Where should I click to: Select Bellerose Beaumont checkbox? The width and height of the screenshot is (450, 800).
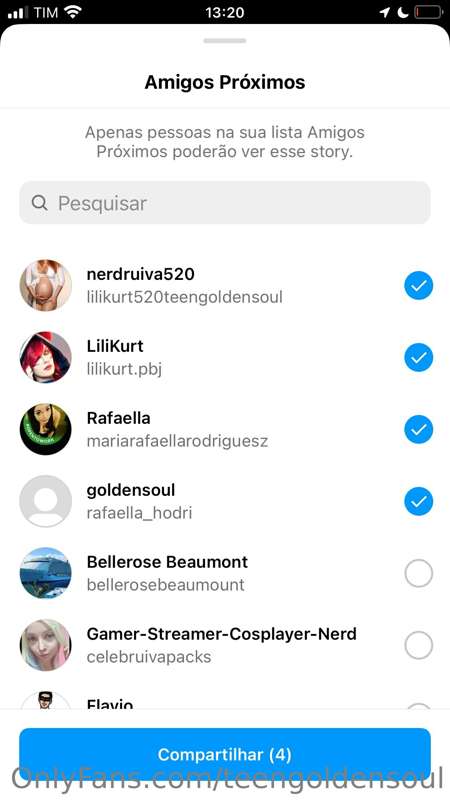(418, 573)
